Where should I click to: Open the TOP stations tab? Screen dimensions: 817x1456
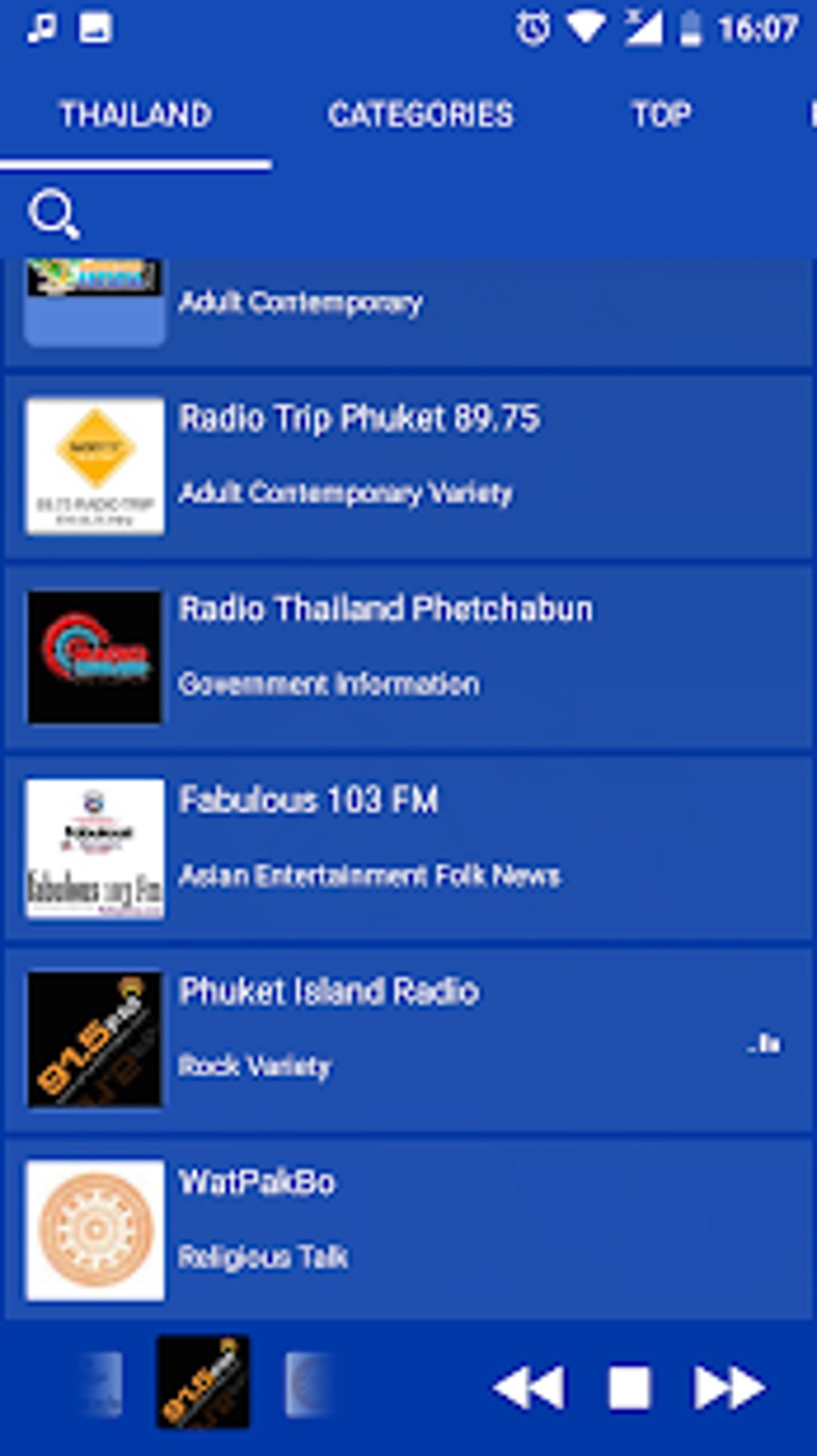[x=659, y=114]
